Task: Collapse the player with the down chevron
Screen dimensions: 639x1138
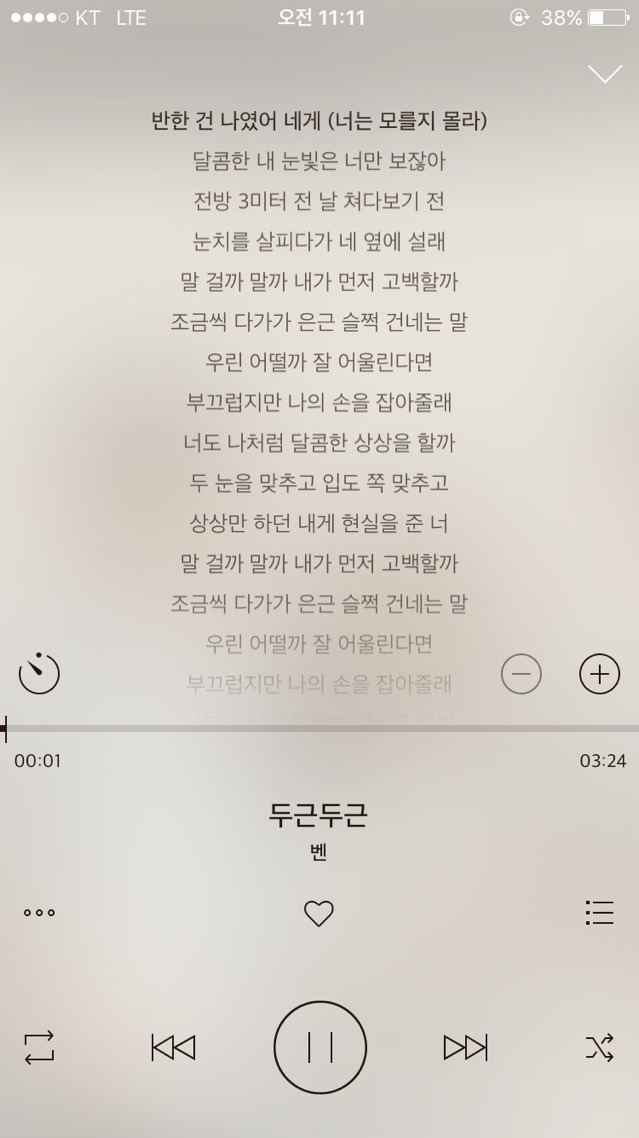Action: pyautogui.click(x=605, y=74)
